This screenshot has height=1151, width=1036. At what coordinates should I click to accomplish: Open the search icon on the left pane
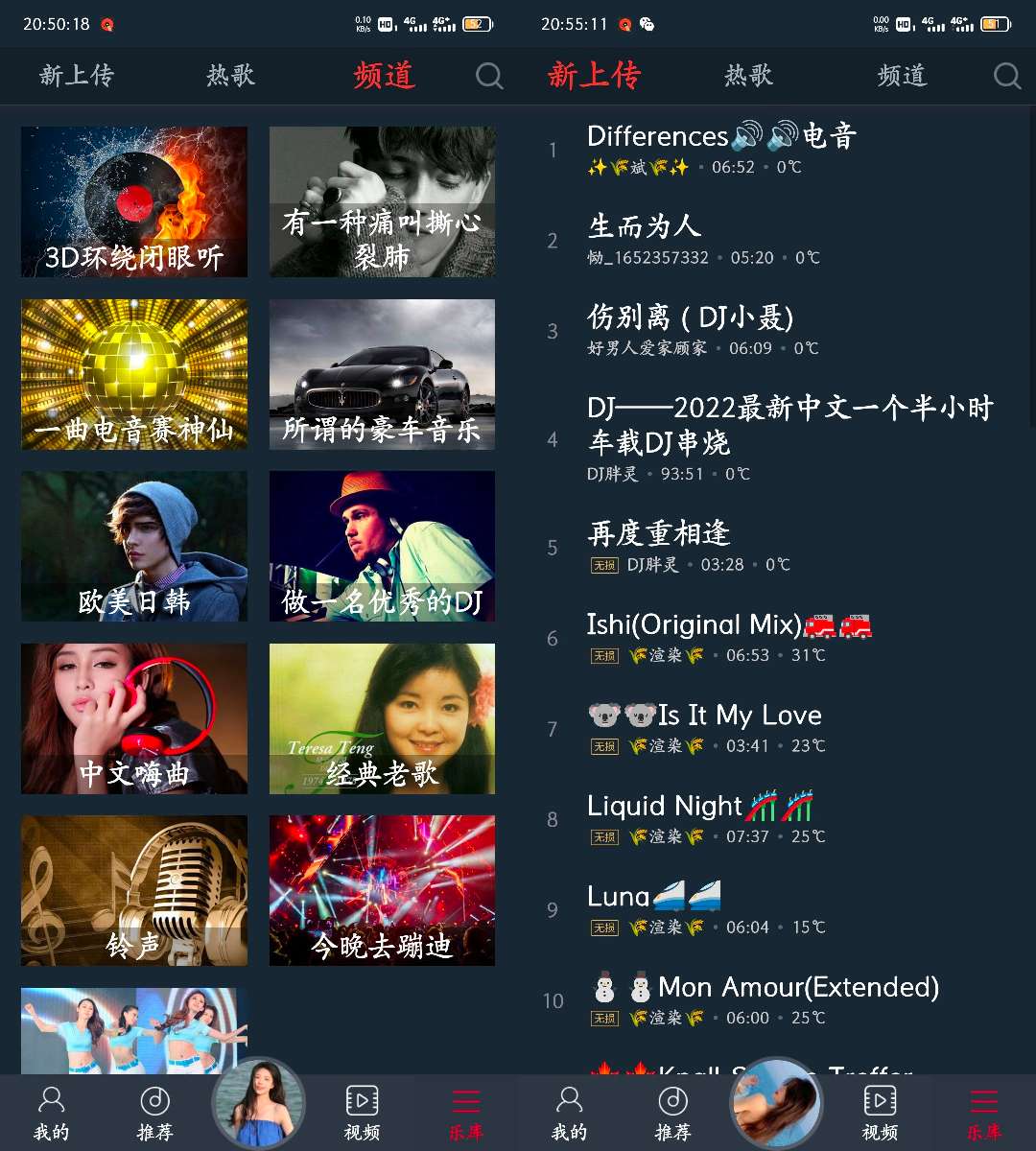(489, 77)
